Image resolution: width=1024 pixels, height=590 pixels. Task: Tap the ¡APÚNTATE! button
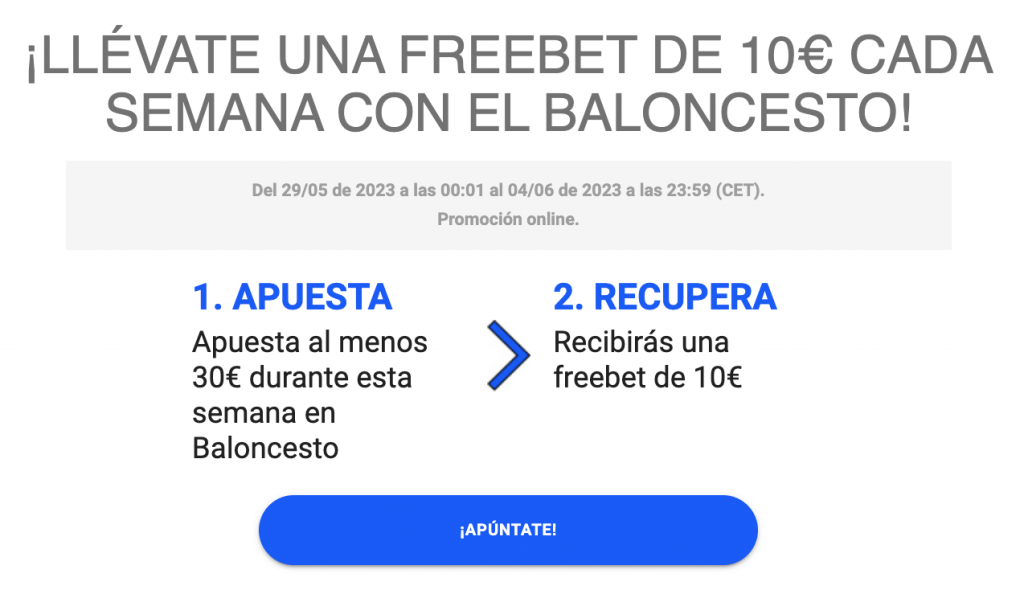[x=508, y=530]
